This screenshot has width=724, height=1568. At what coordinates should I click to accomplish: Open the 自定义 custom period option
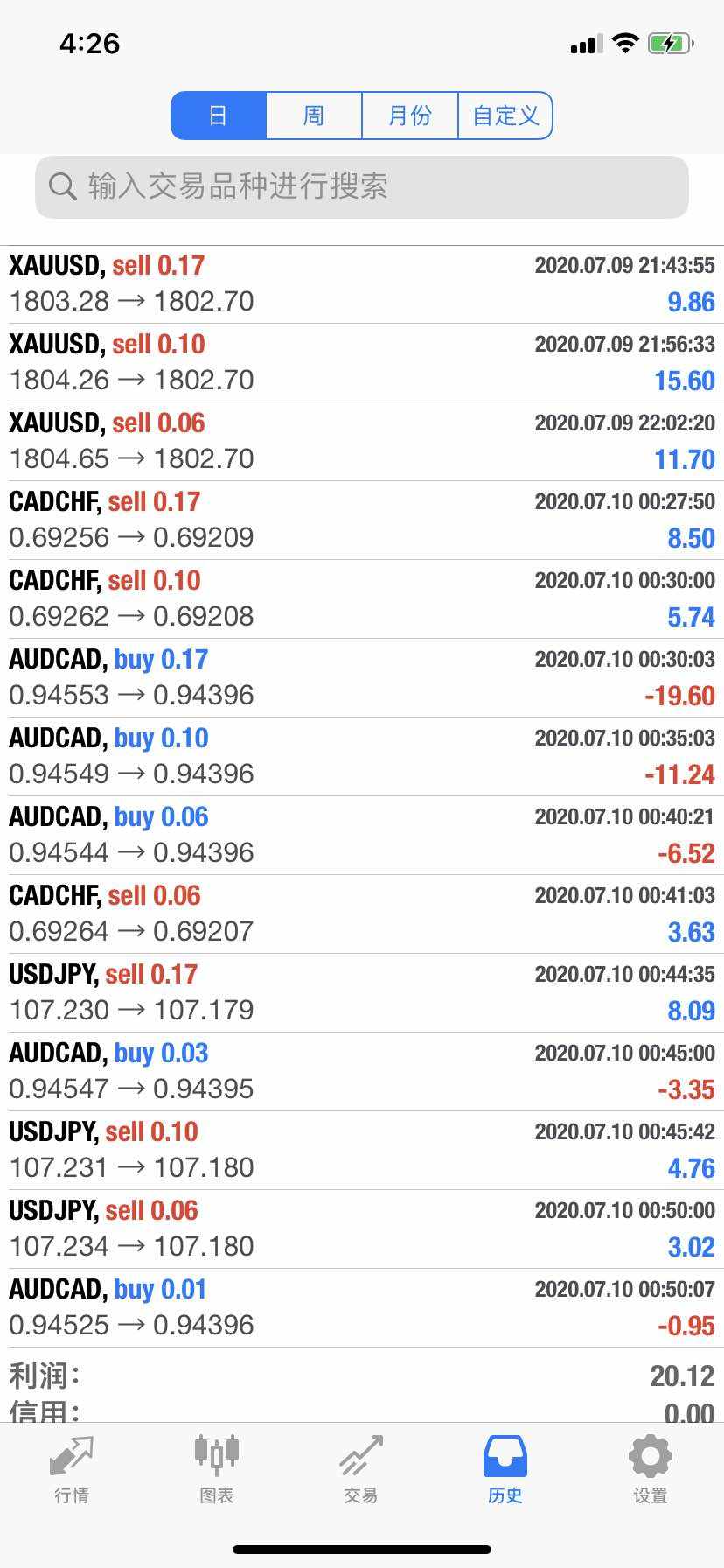(x=505, y=115)
